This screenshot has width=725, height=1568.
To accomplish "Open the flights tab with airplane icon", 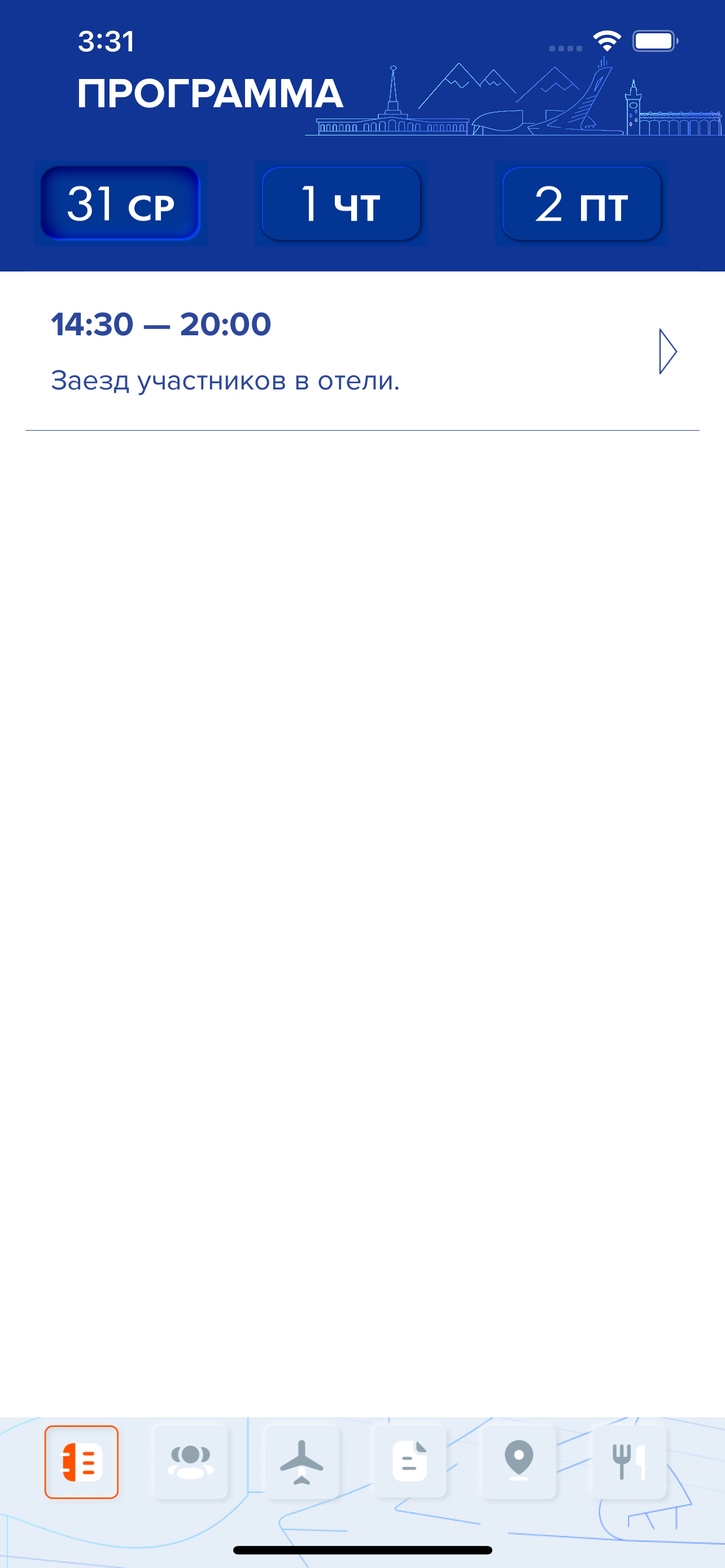I will [x=302, y=1461].
